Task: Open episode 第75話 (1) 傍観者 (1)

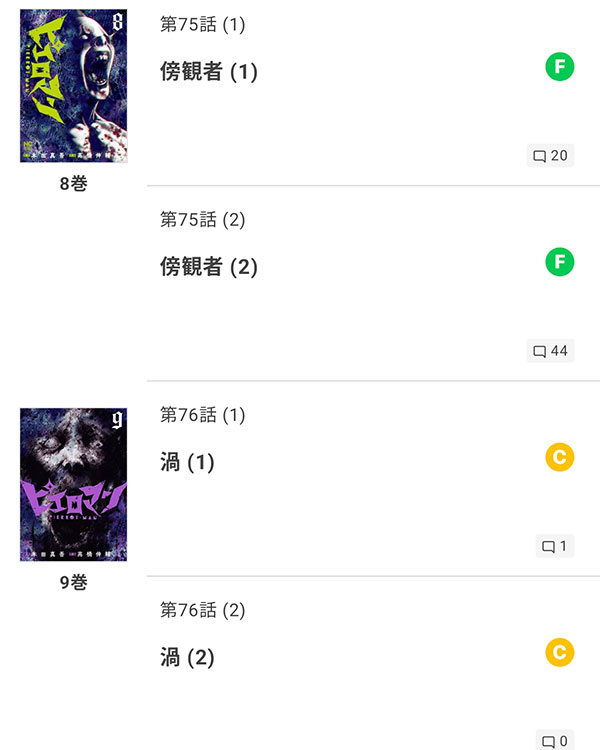Action: tap(209, 72)
